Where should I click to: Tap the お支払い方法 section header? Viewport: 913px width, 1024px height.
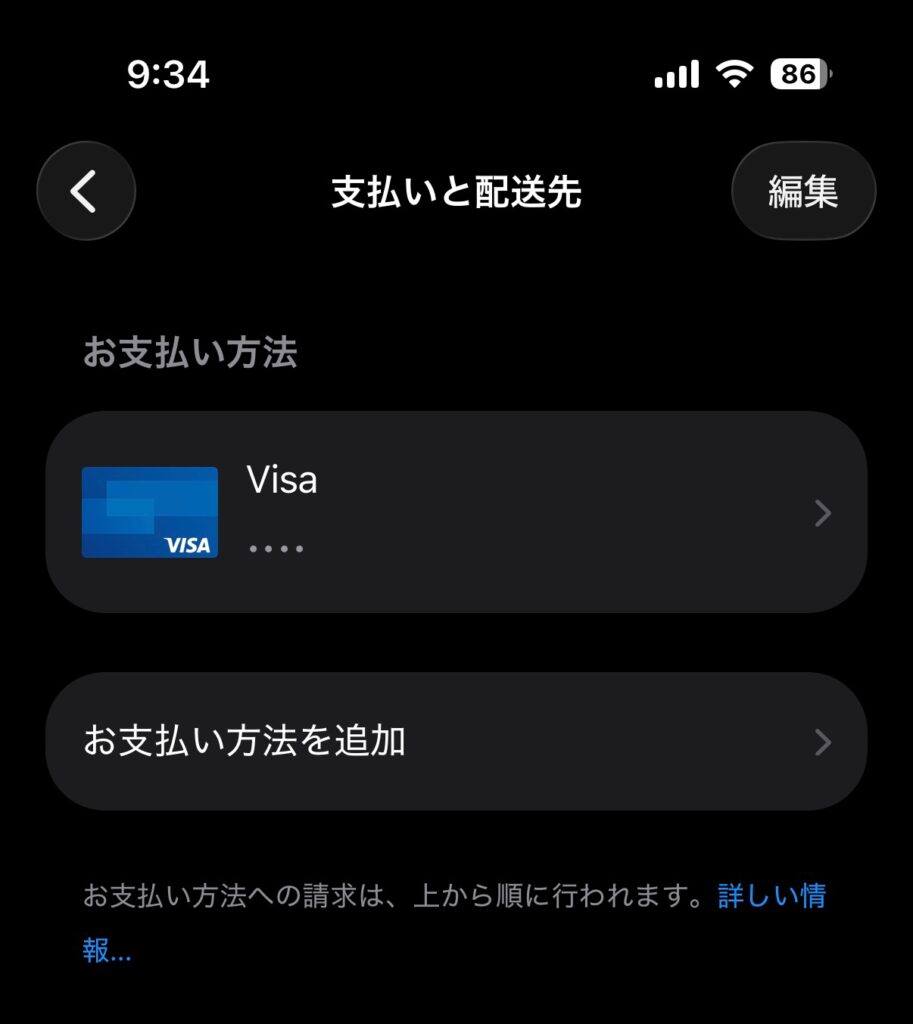click(190, 352)
